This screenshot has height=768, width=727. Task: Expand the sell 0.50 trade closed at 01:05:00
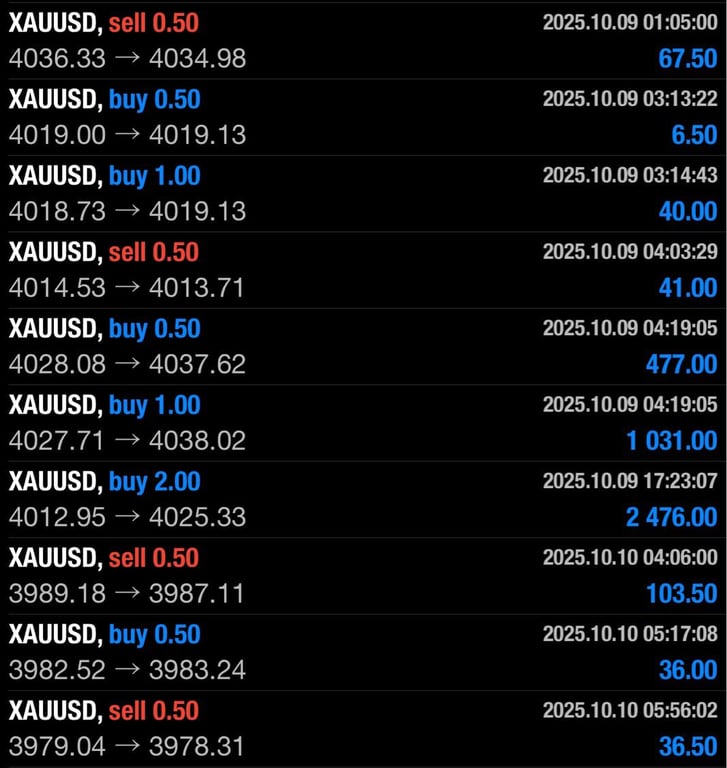364,41
